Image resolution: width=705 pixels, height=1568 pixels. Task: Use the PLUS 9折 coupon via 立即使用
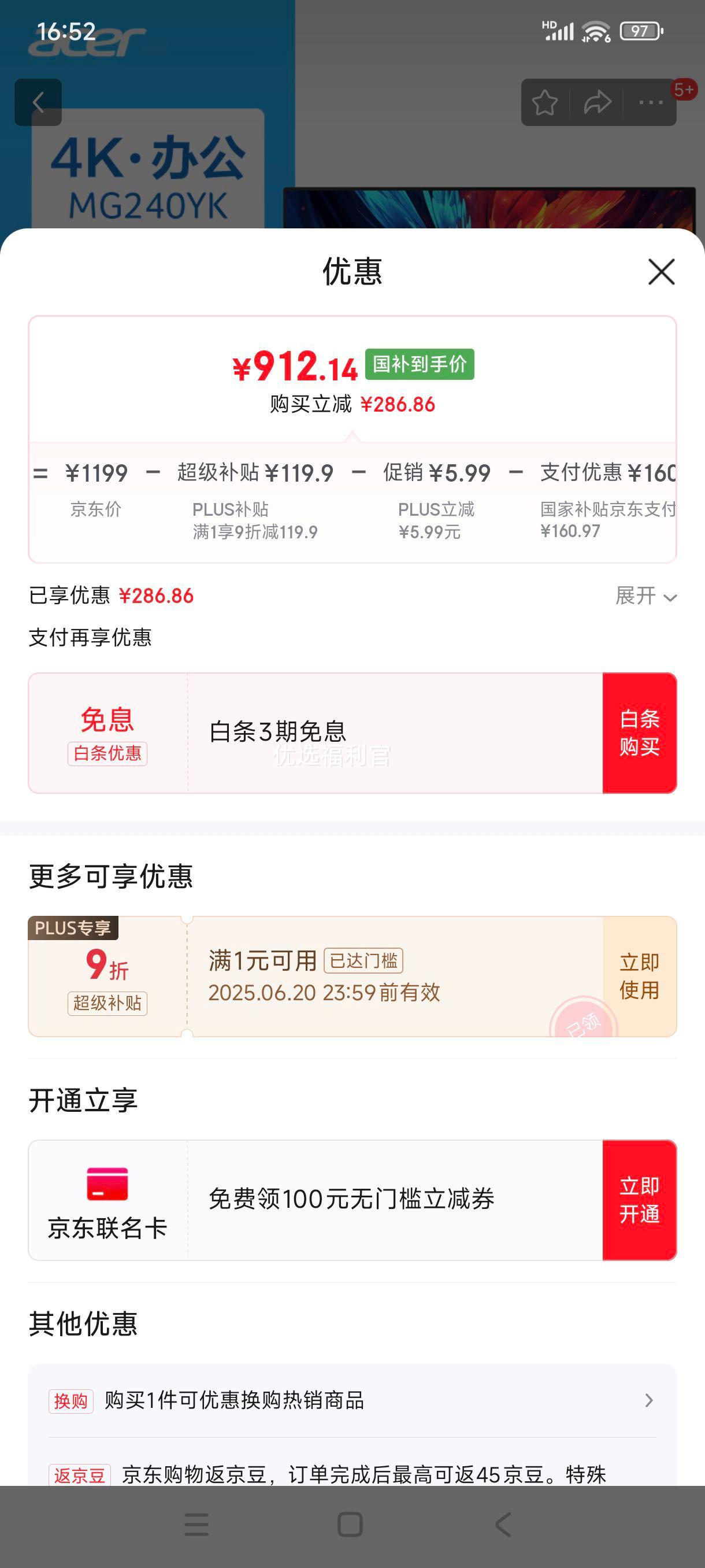coord(639,977)
